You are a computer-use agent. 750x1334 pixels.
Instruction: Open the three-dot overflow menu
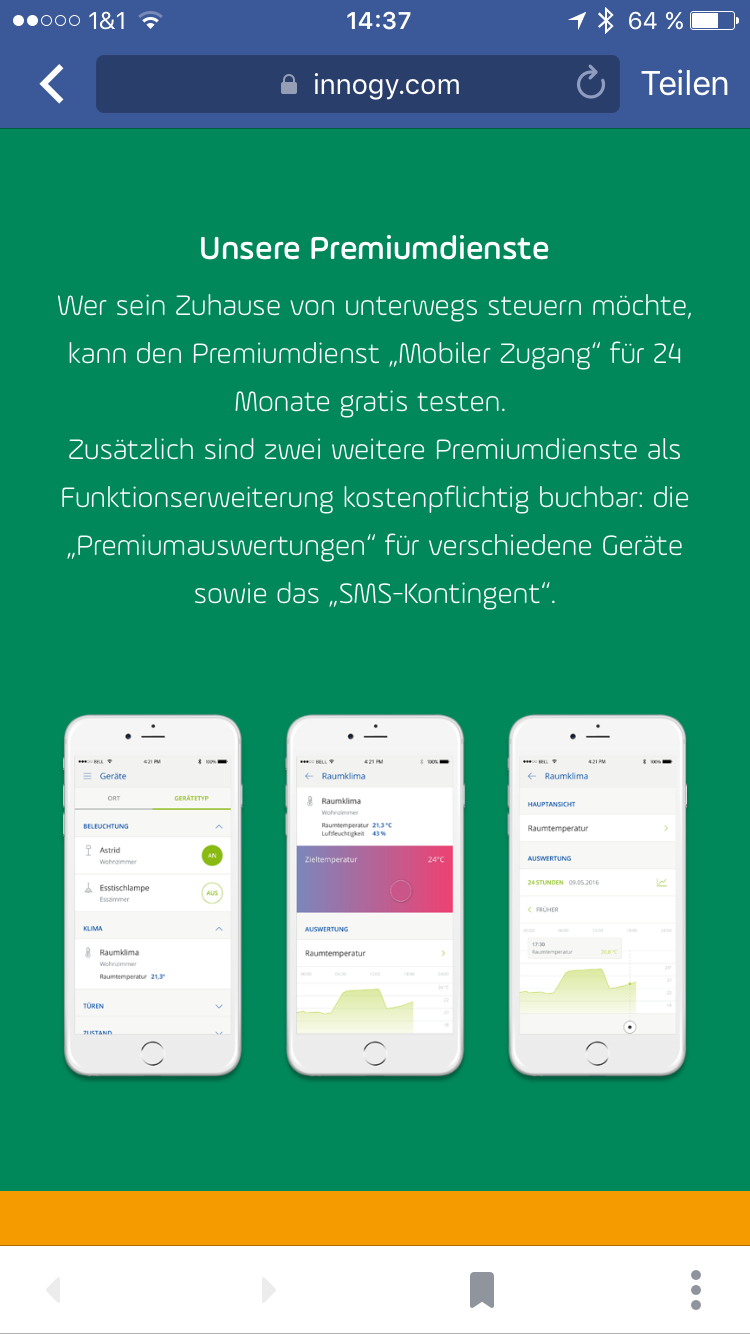tap(696, 1290)
